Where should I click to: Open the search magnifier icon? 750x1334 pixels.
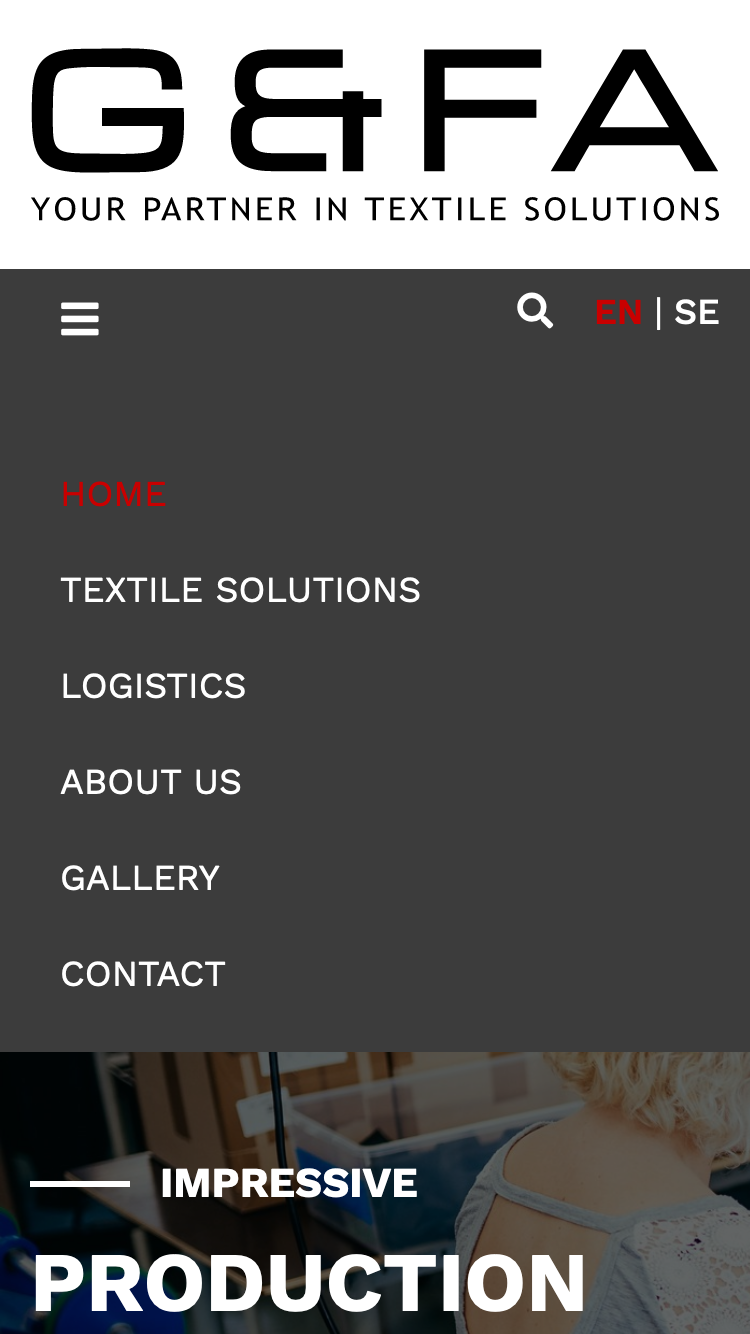535,311
